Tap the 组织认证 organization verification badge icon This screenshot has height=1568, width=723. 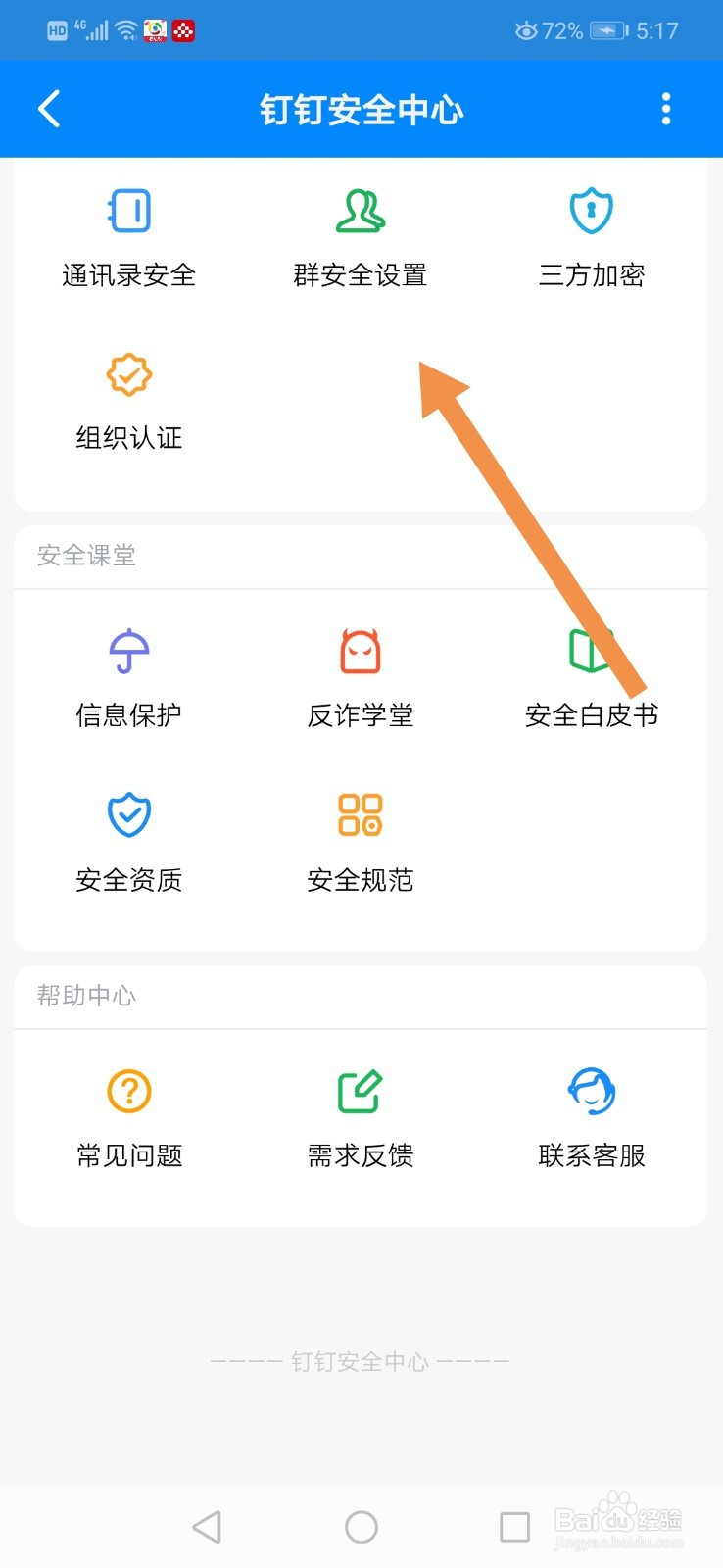(128, 374)
